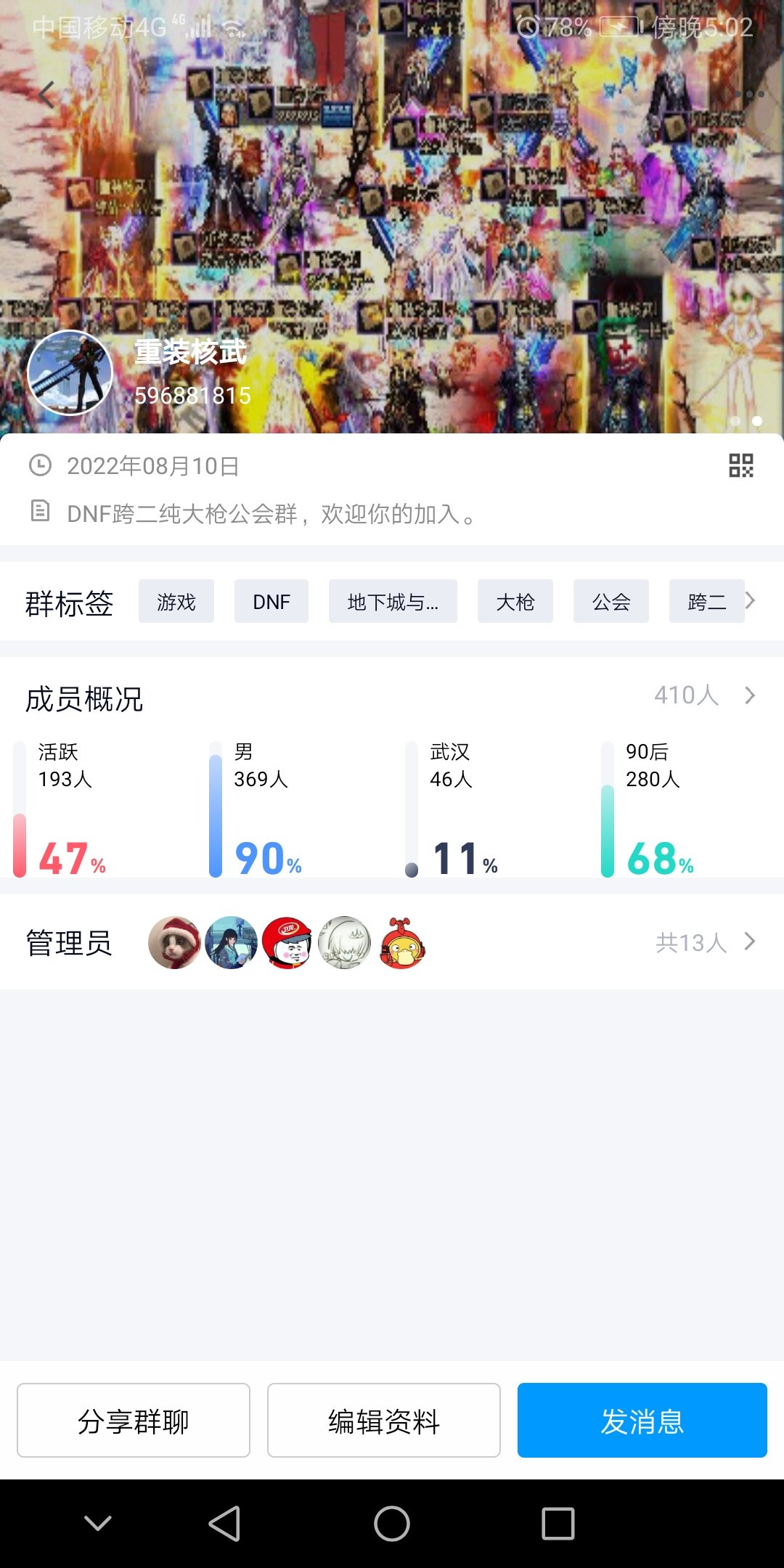Image resolution: width=784 pixels, height=1568 pixels.
Task: Select the 公会 group tag
Action: coord(611,602)
